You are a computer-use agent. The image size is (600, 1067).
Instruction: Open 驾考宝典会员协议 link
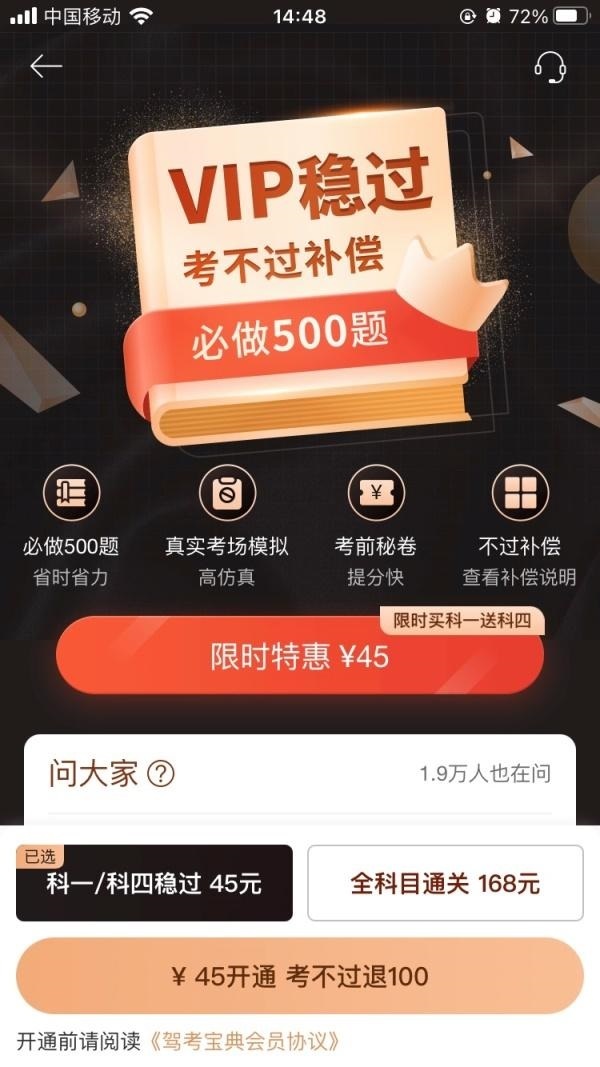click(244, 1041)
